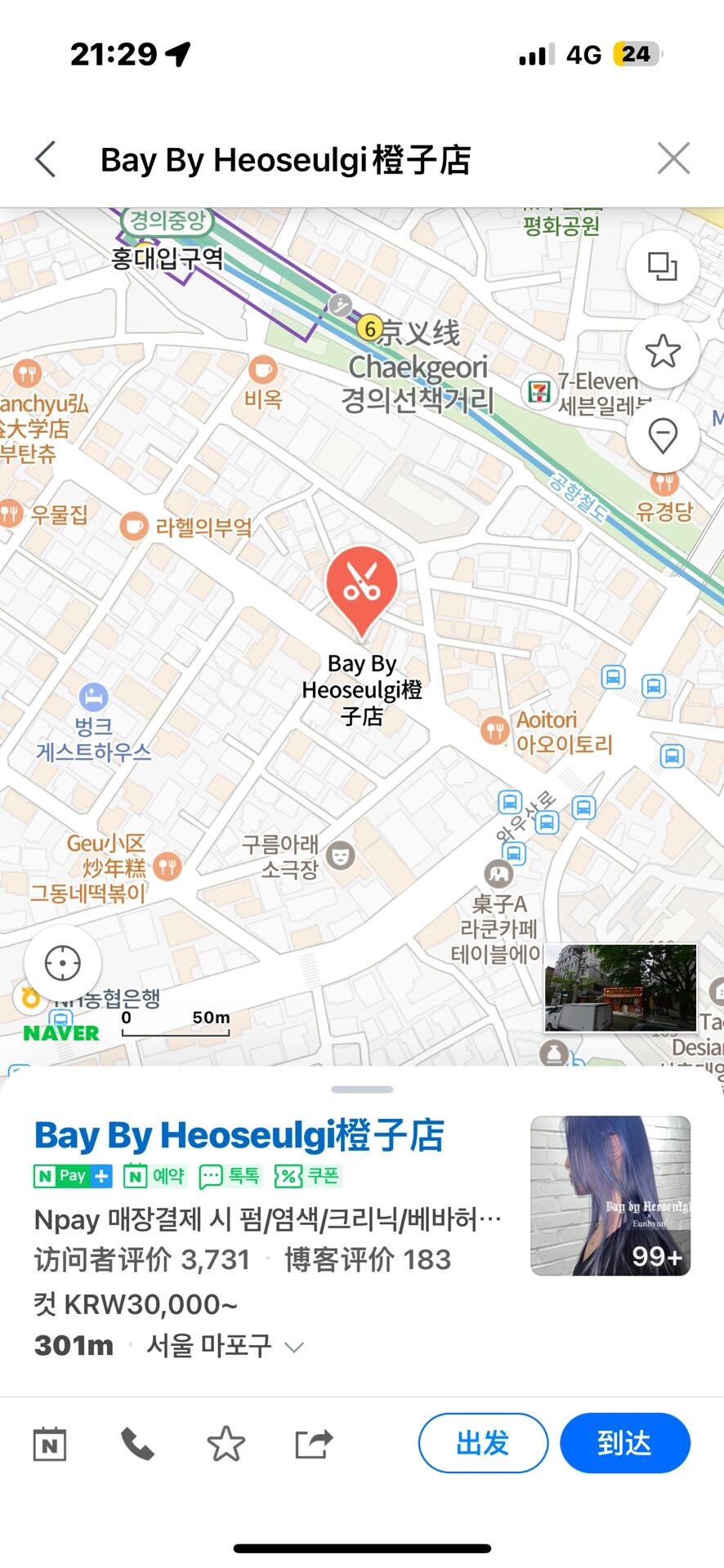The width and height of the screenshot is (724, 1568).
Task: Go back using the back arrow
Action: click(x=46, y=159)
